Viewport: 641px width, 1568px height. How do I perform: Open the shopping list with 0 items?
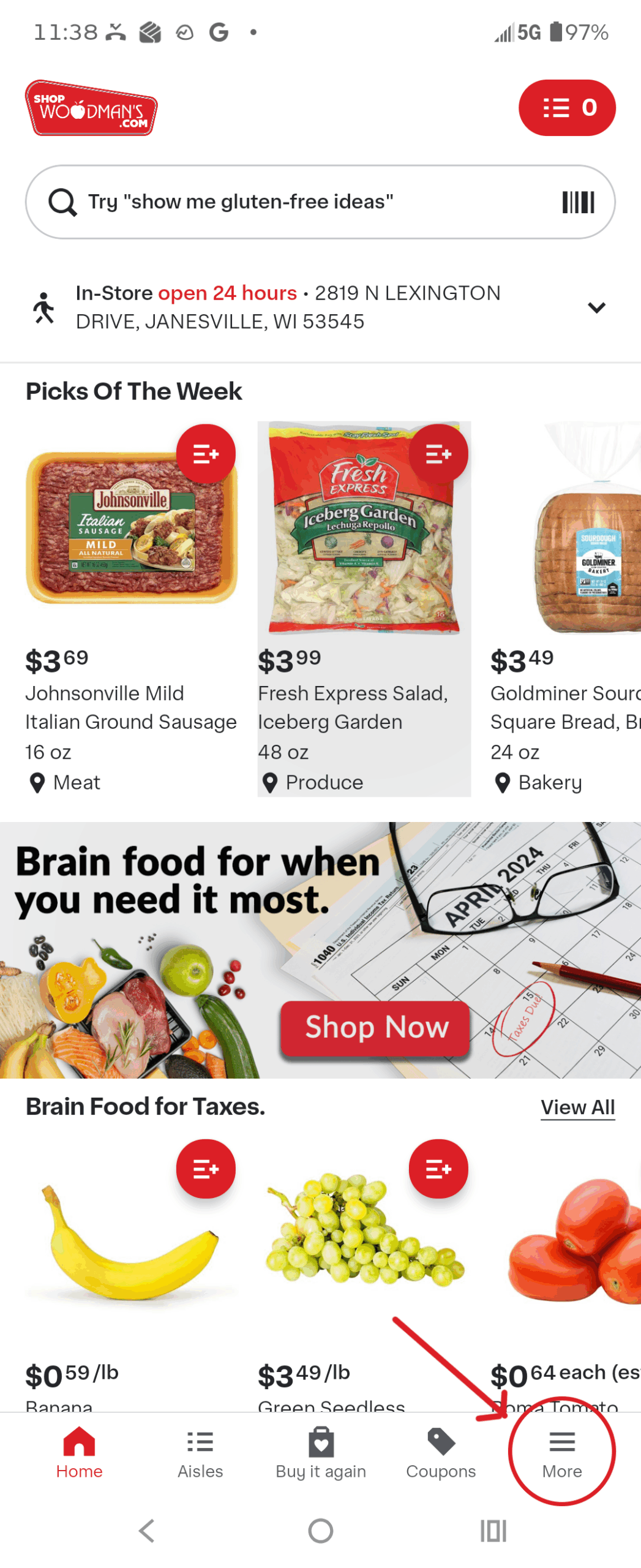click(x=566, y=108)
